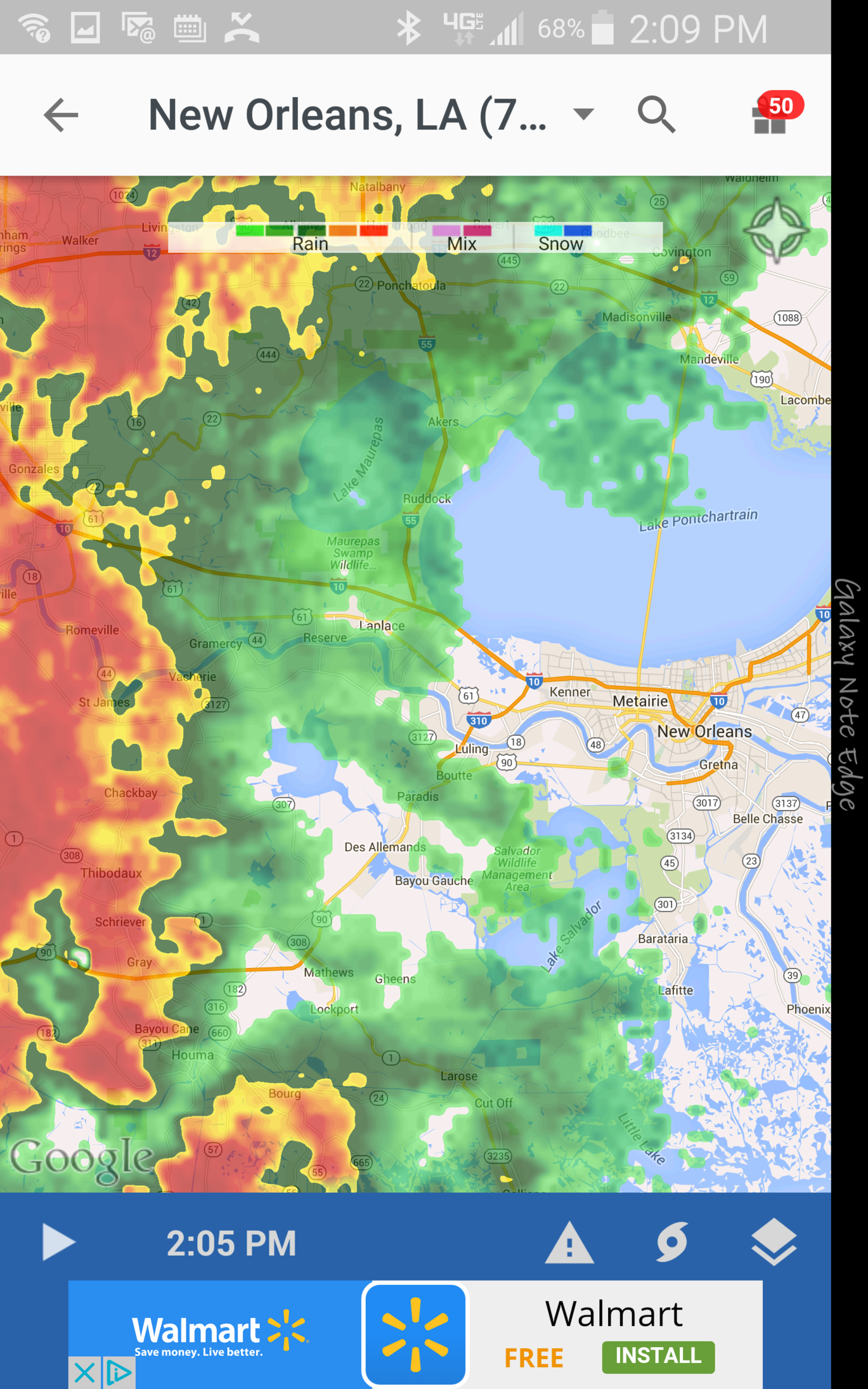Go back using the arrow icon

61,115
